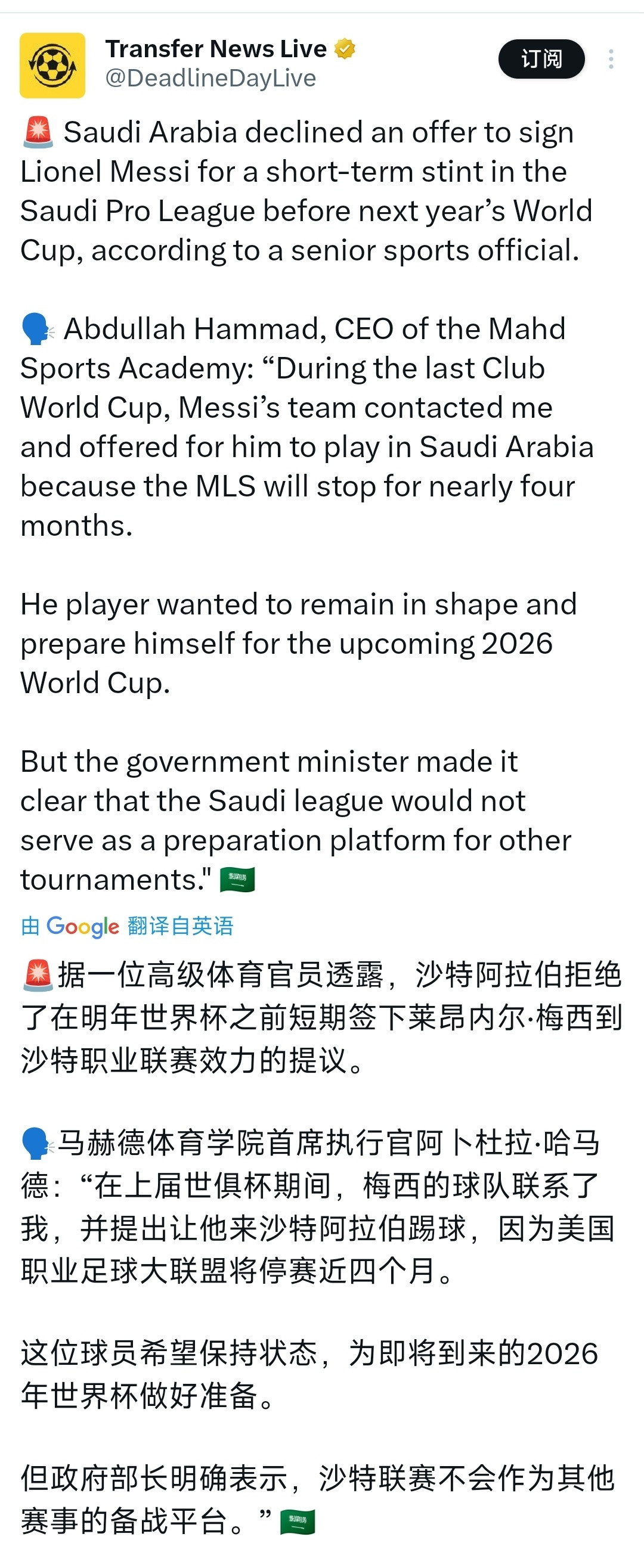This screenshot has height=1568, width=644.
Task: Open the 翻译自英语 translation link
Action: pos(180,926)
